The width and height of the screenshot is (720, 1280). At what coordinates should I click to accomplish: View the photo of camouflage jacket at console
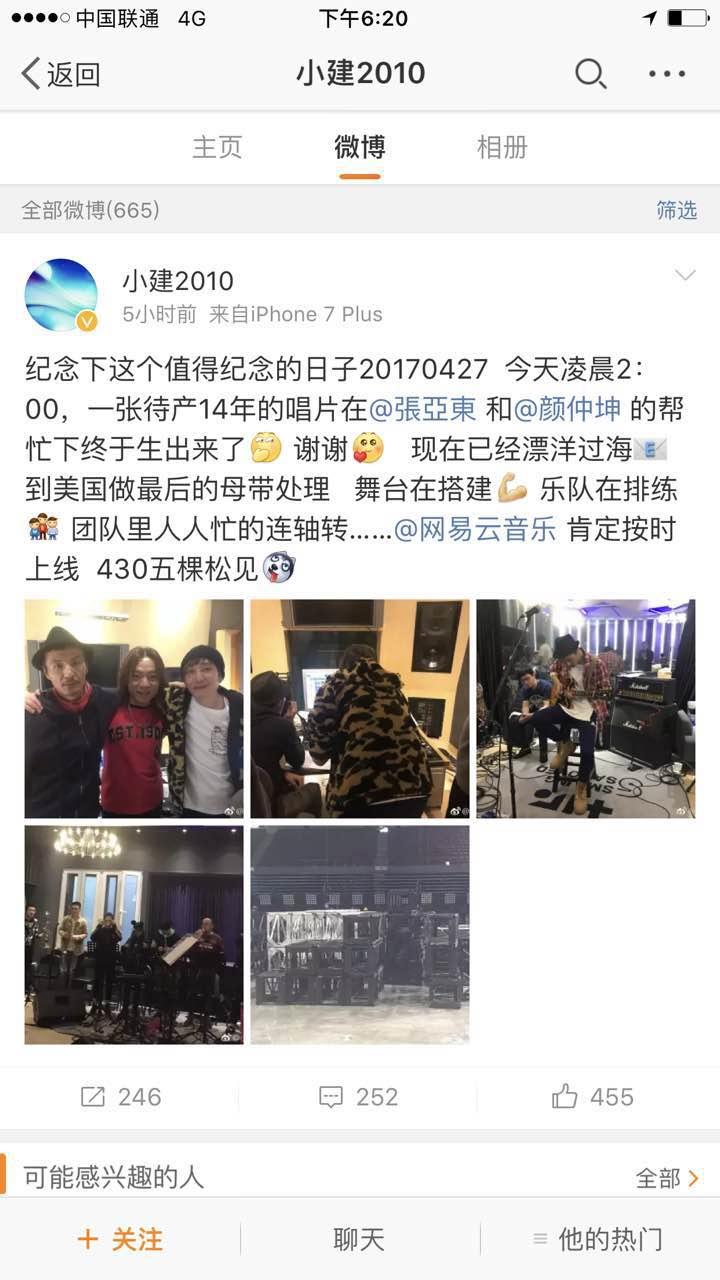(360, 708)
